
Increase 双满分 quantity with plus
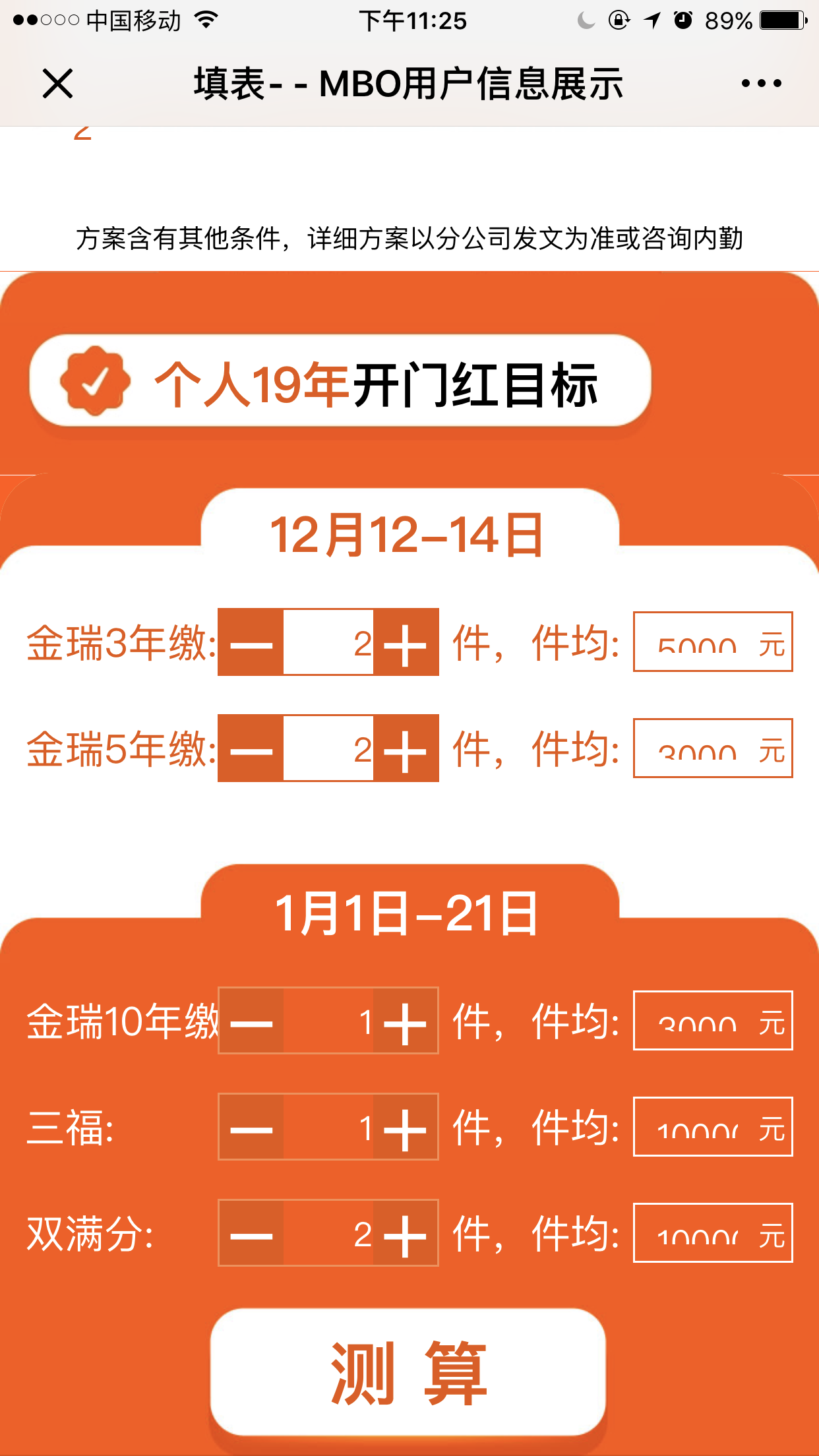click(406, 1234)
